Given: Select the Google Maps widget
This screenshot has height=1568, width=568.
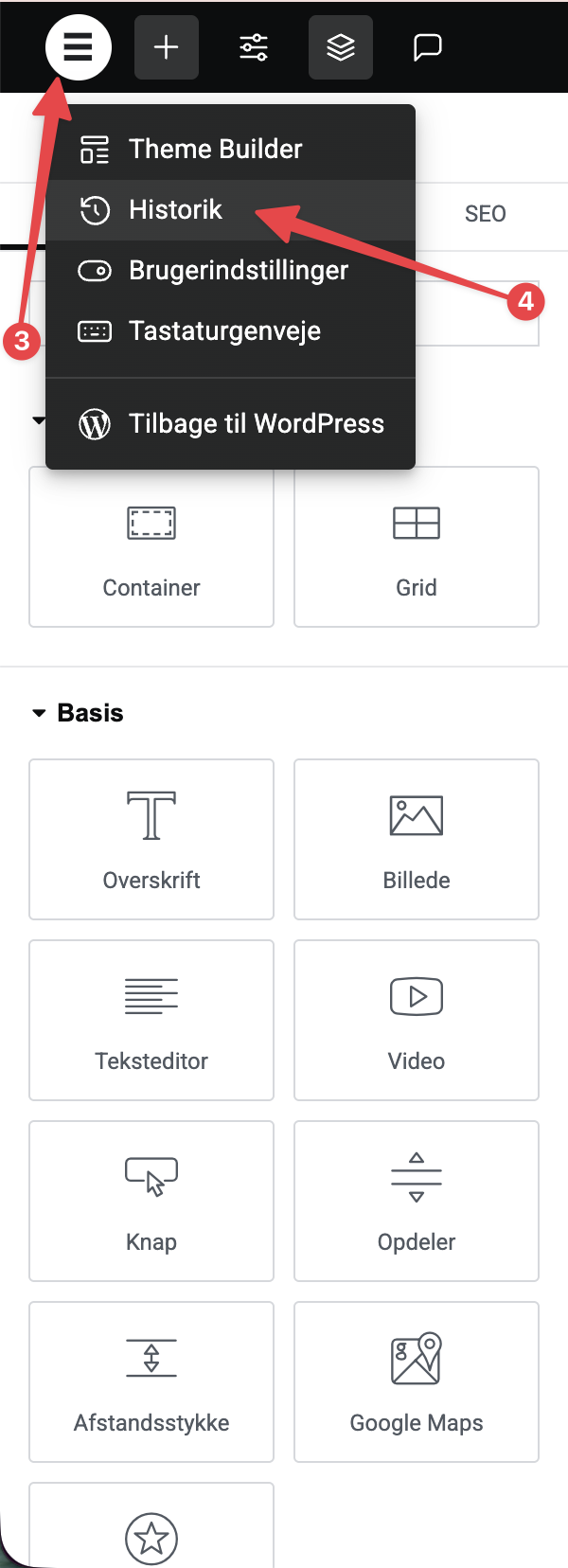Looking at the screenshot, I should 417,1381.
